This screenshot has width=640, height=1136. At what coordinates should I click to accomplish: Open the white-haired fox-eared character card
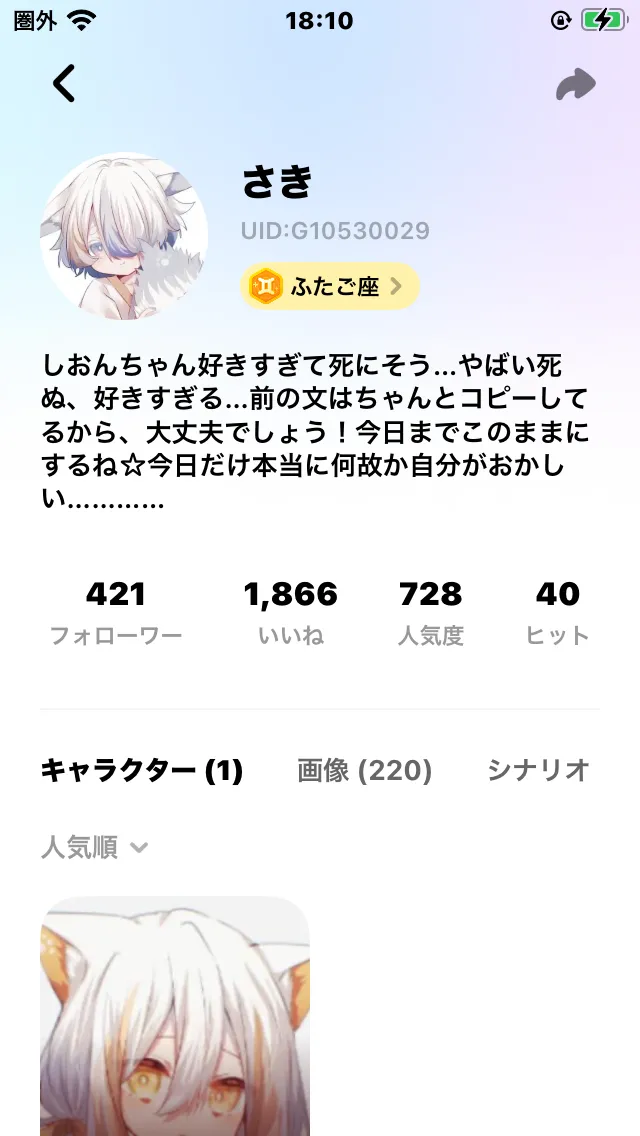pos(175,1015)
